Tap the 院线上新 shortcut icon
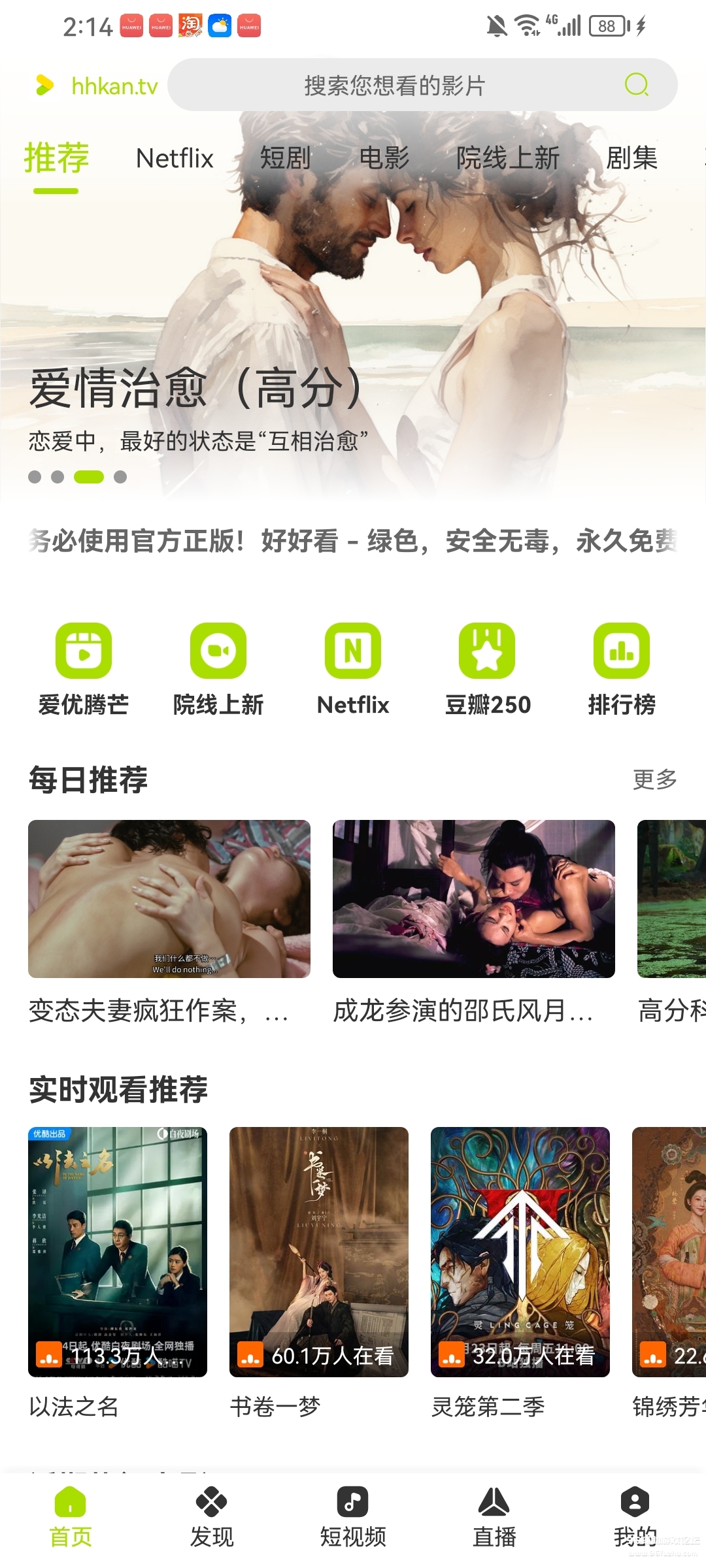The image size is (706, 1568). click(218, 651)
